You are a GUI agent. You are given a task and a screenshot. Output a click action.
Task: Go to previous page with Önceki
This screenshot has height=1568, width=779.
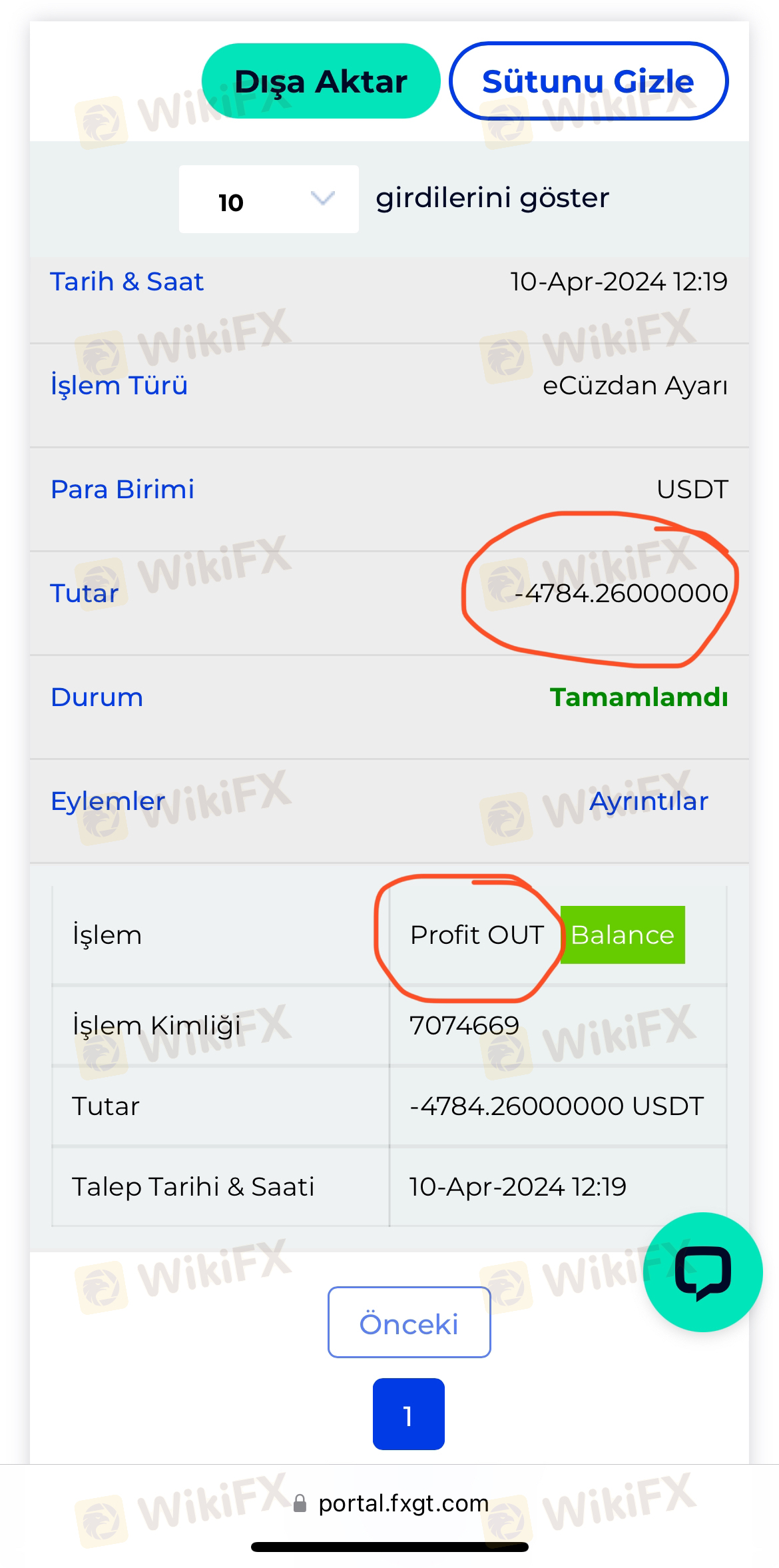409,1324
